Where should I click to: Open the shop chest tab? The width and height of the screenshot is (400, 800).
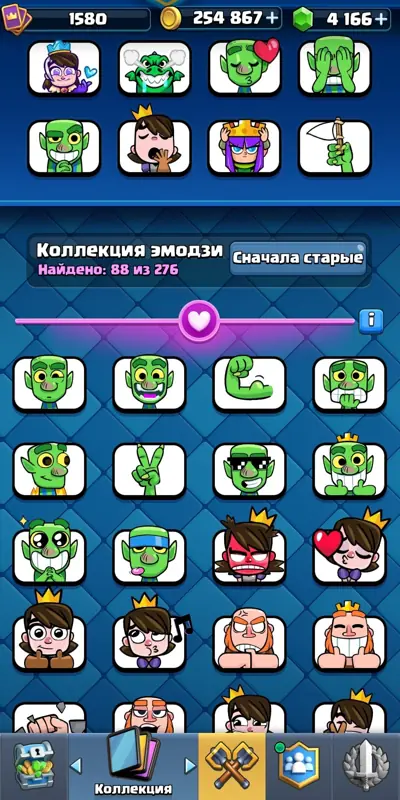pos(33,765)
